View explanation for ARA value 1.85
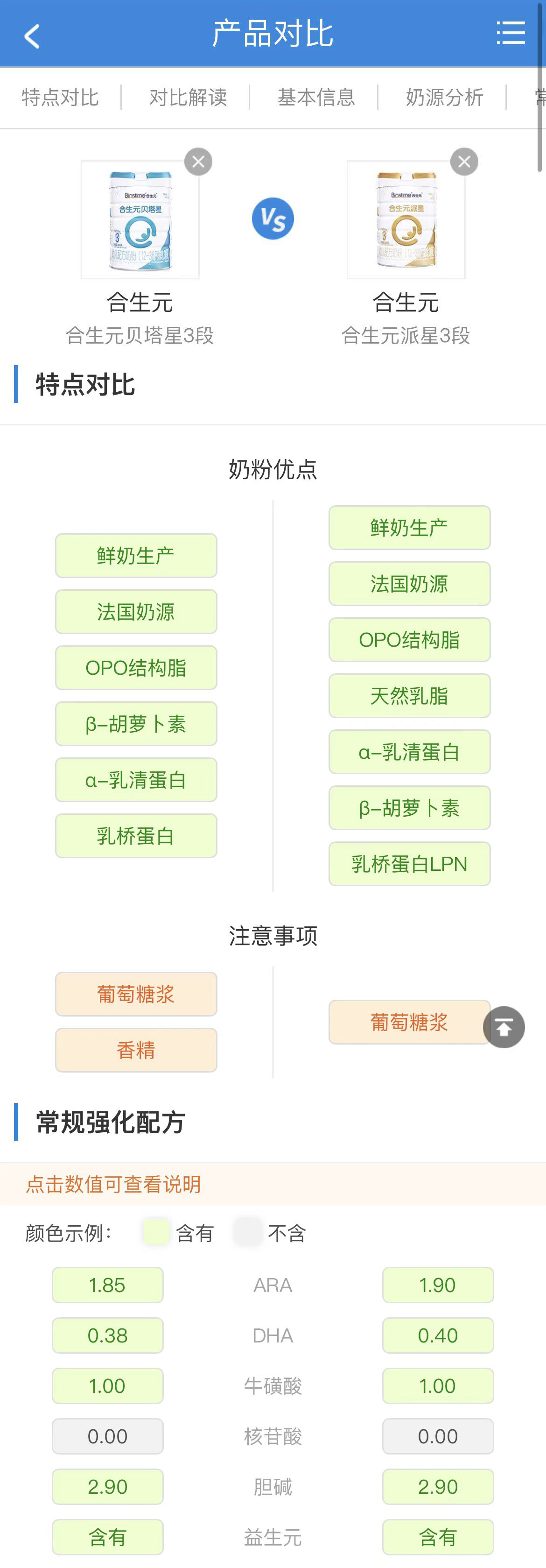This screenshot has width=546, height=1568. 108,1285
